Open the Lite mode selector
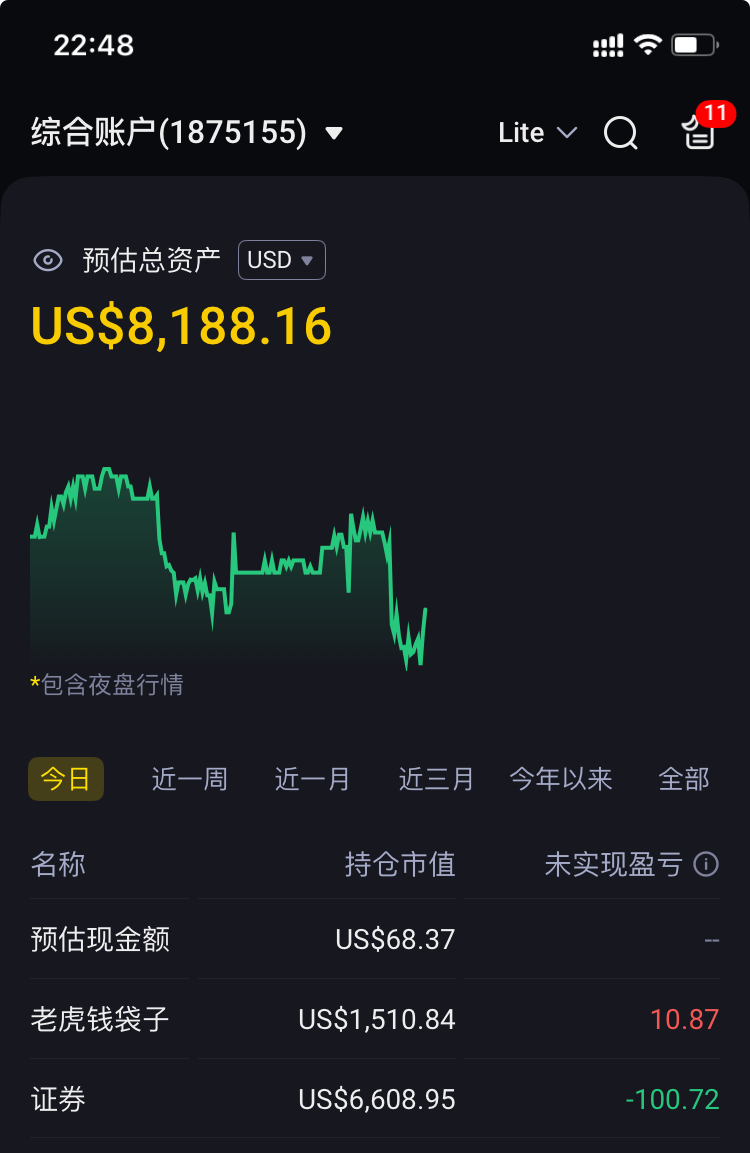Viewport: 750px width, 1153px height. coord(537,133)
